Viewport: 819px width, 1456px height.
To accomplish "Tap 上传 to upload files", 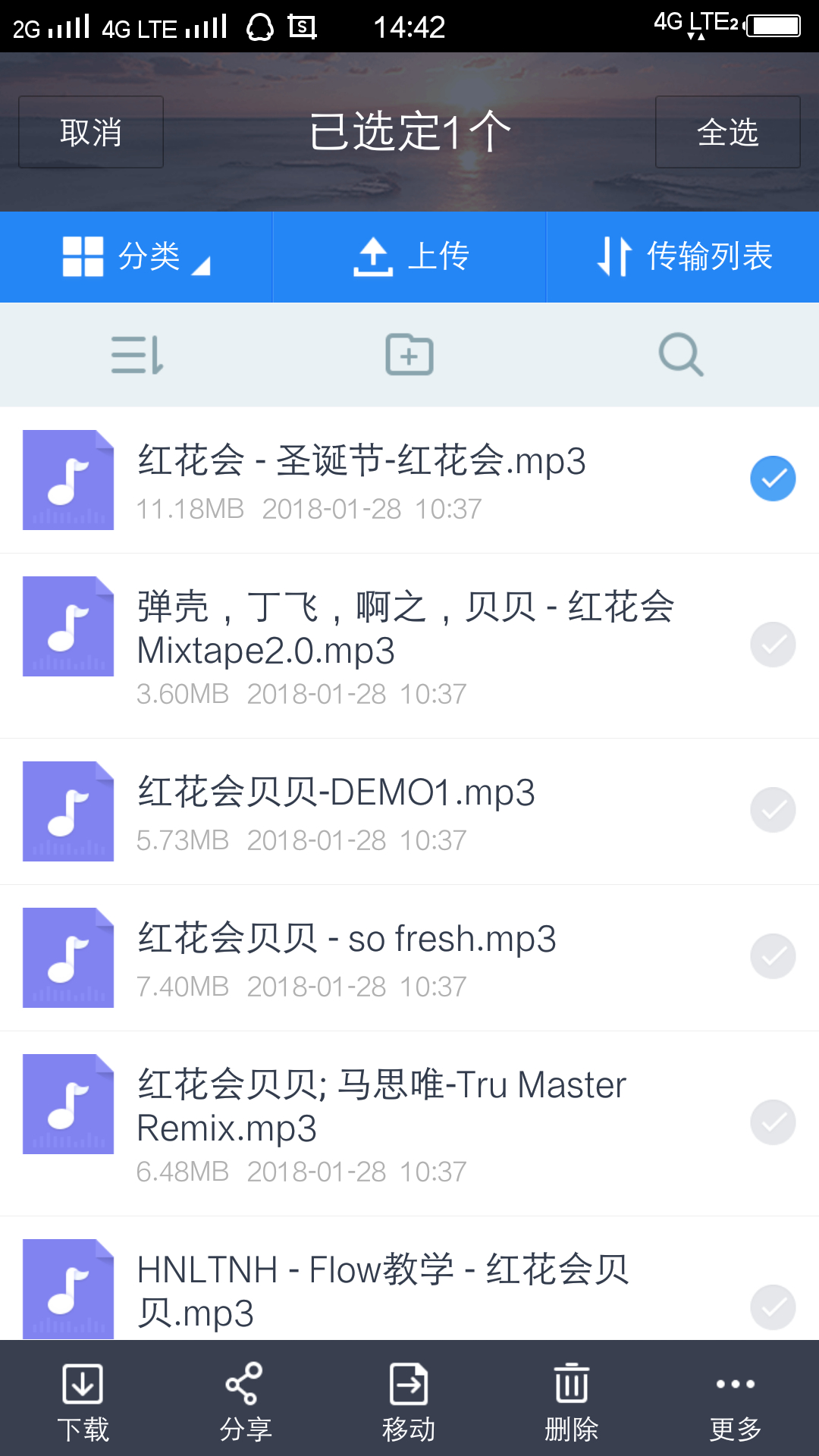I will [x=409, y=256].
